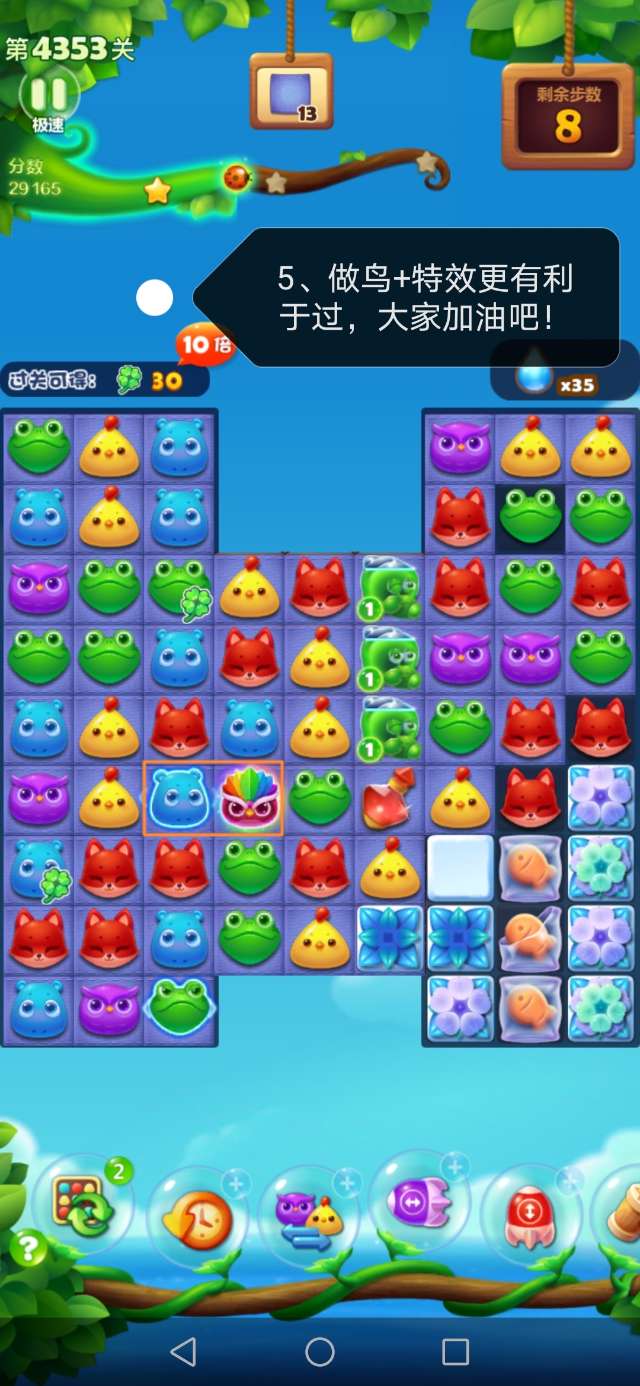The image size is (640, 1386).
Task: Tap the rainbow-feathered magic bird piece
Action: (249, 799)
